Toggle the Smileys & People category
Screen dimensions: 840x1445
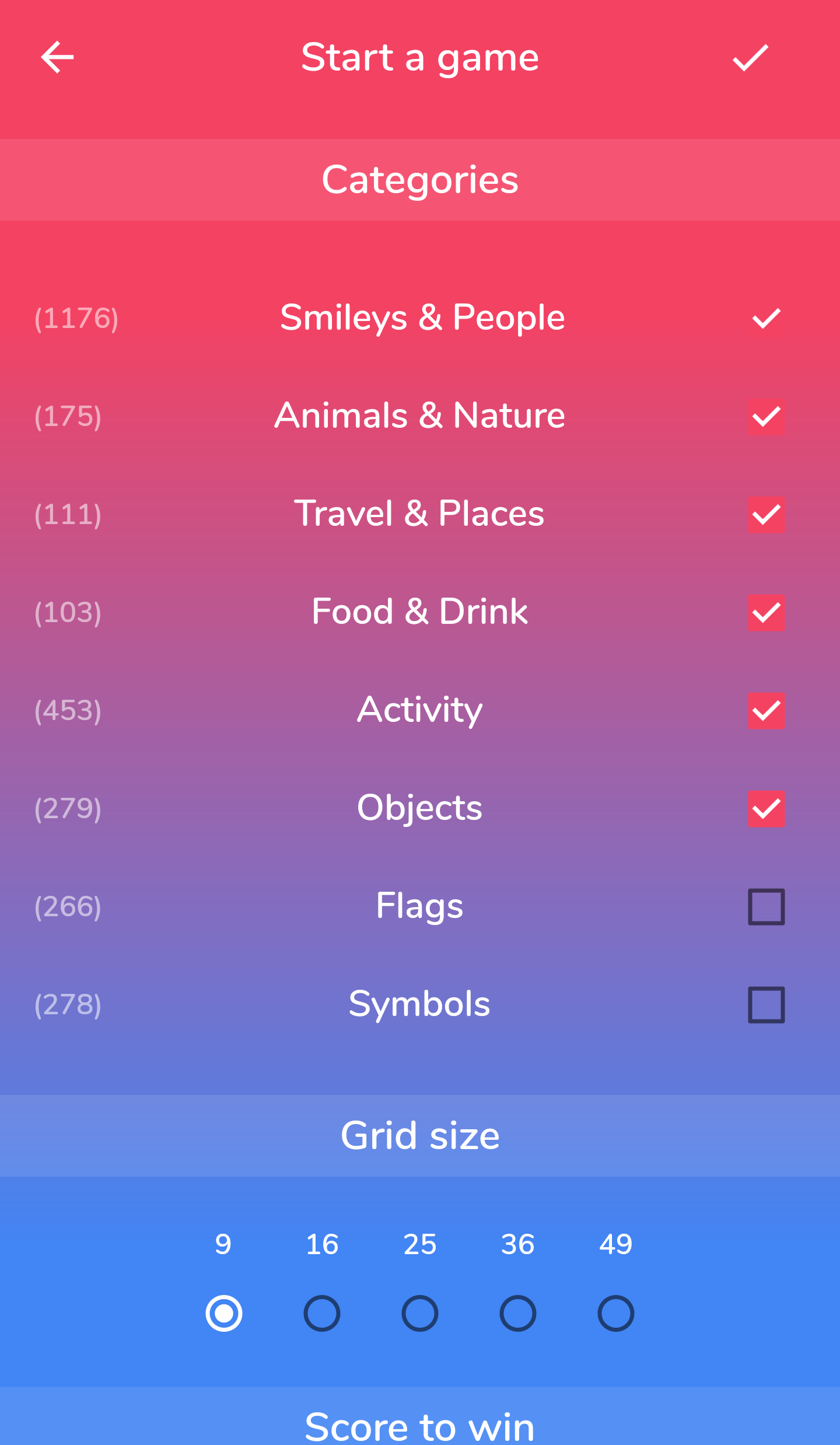pyautogui.click(x=766, y=319)
